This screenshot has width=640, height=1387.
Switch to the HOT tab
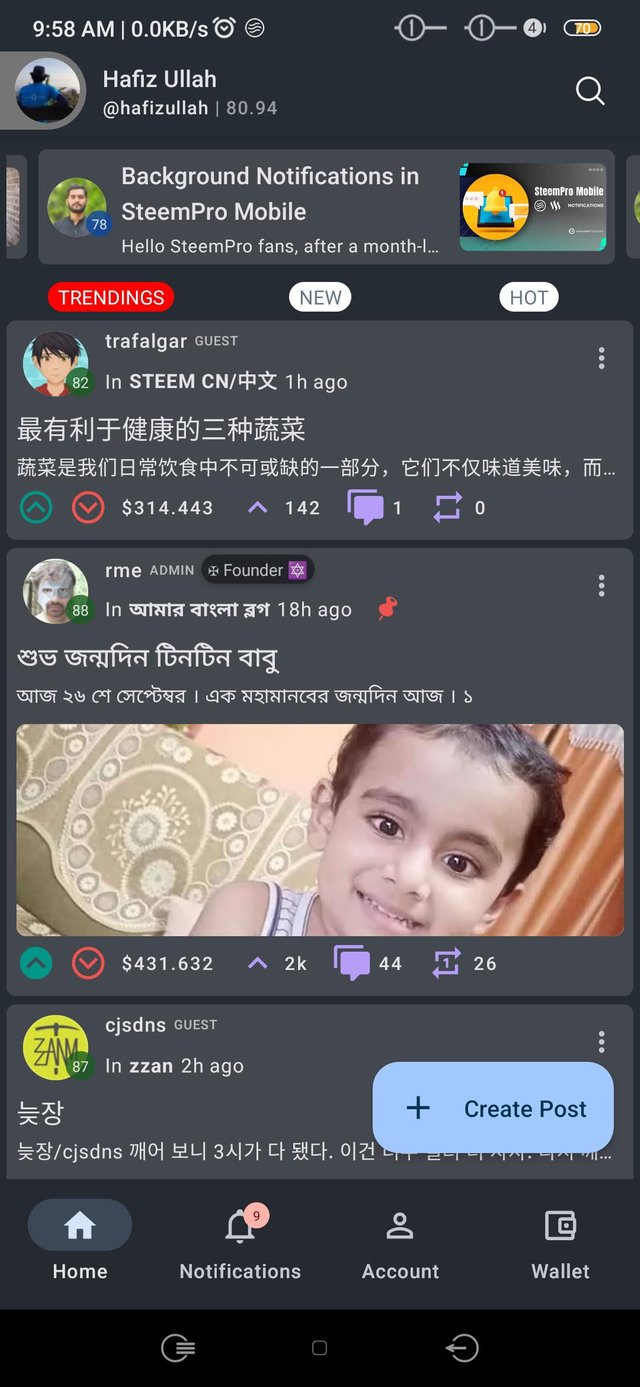(528, 297)
